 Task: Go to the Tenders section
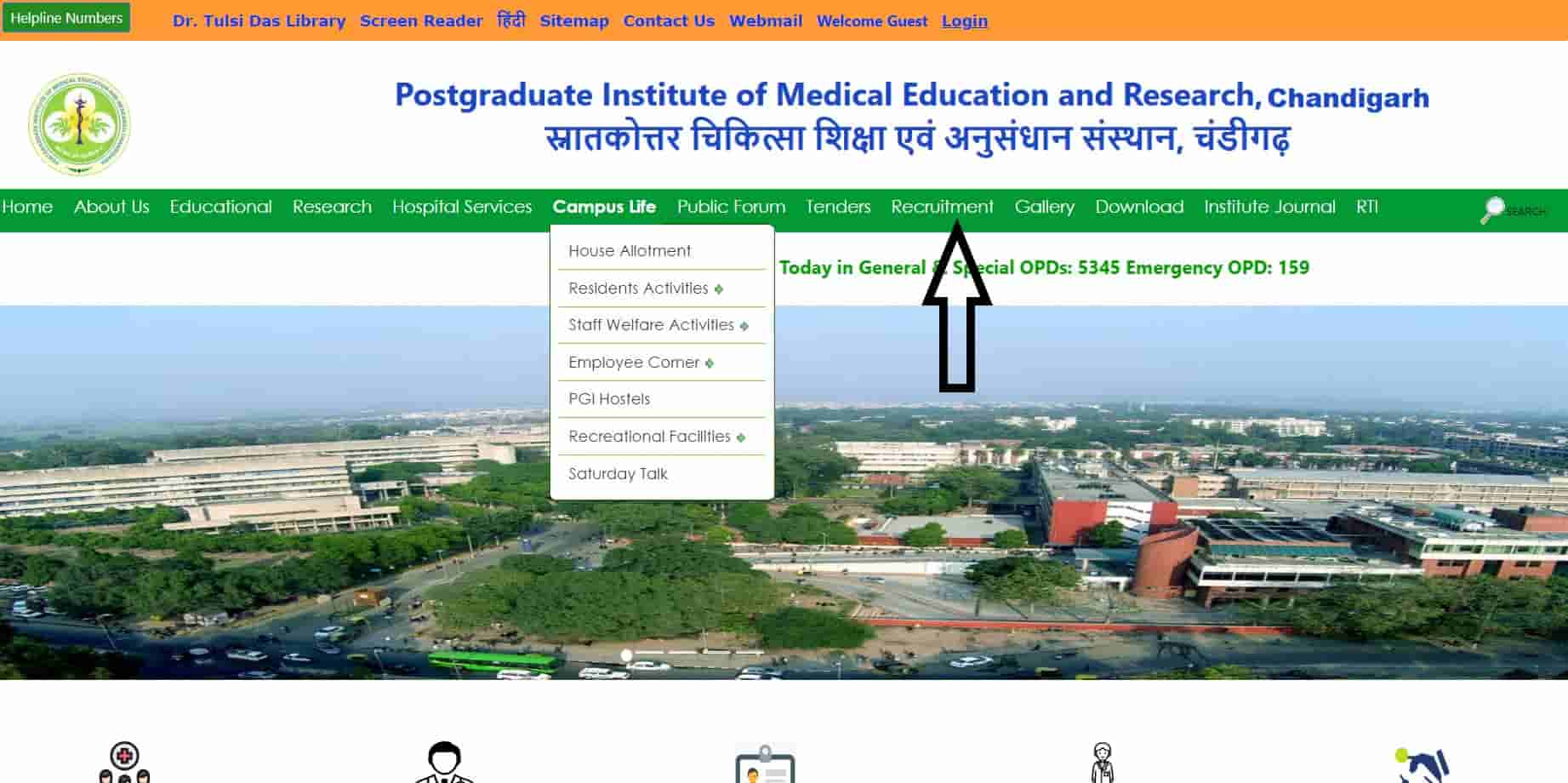coord(838,207)
